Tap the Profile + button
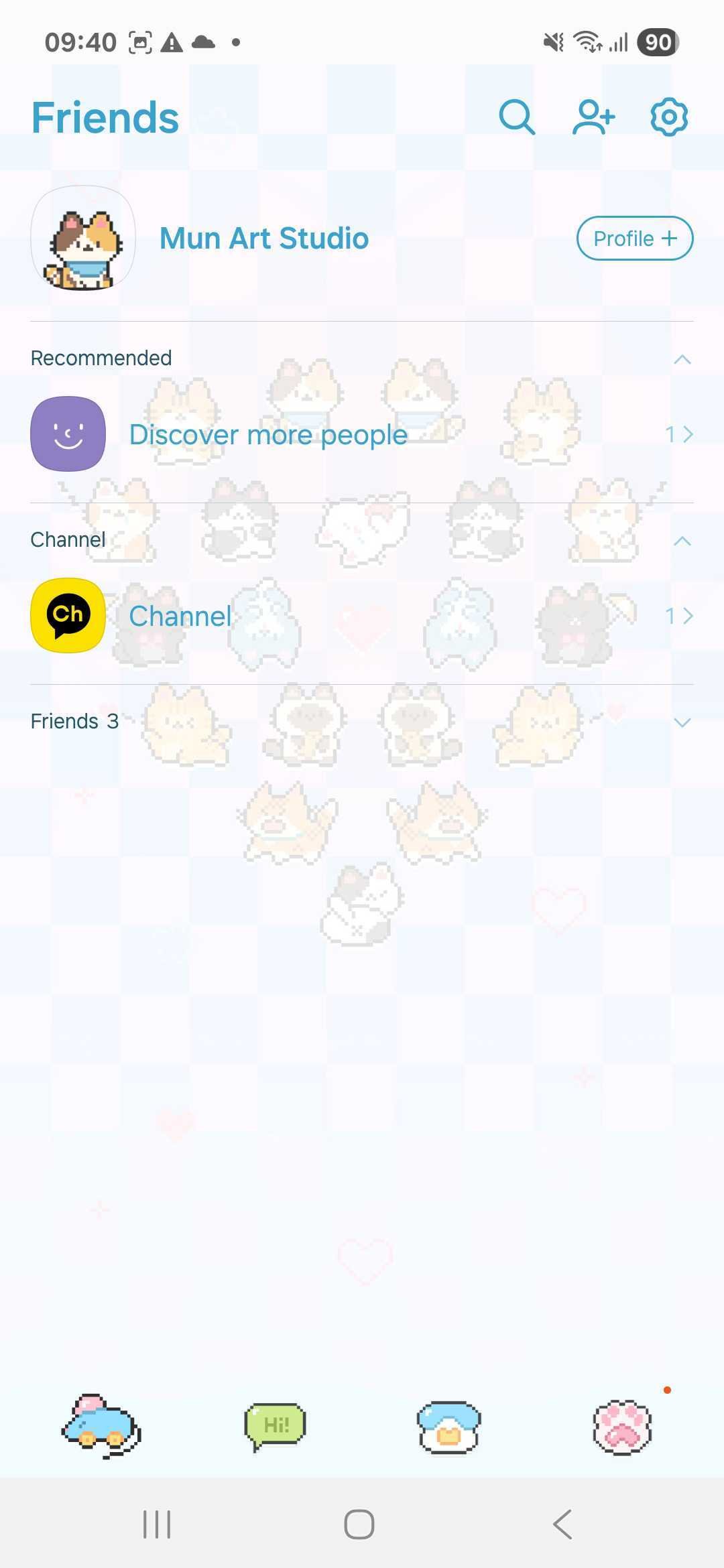 (x=634, y=239)
